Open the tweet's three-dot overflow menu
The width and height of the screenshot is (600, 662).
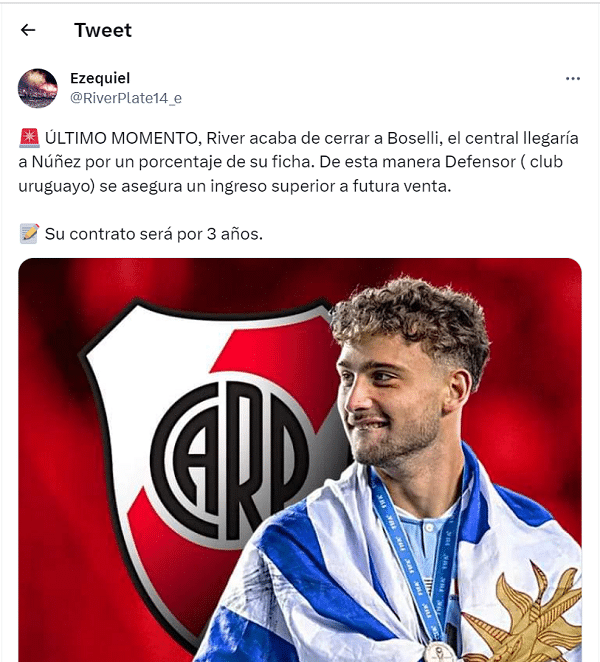pos(572,78)
